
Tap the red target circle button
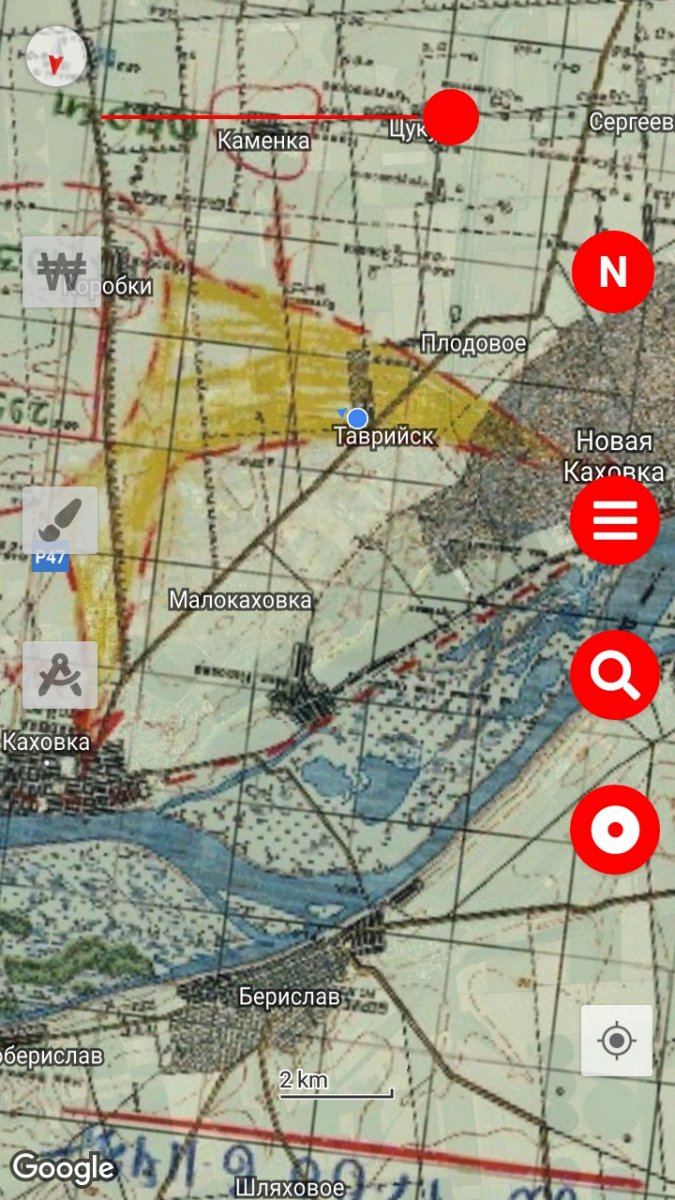(615, 830)
